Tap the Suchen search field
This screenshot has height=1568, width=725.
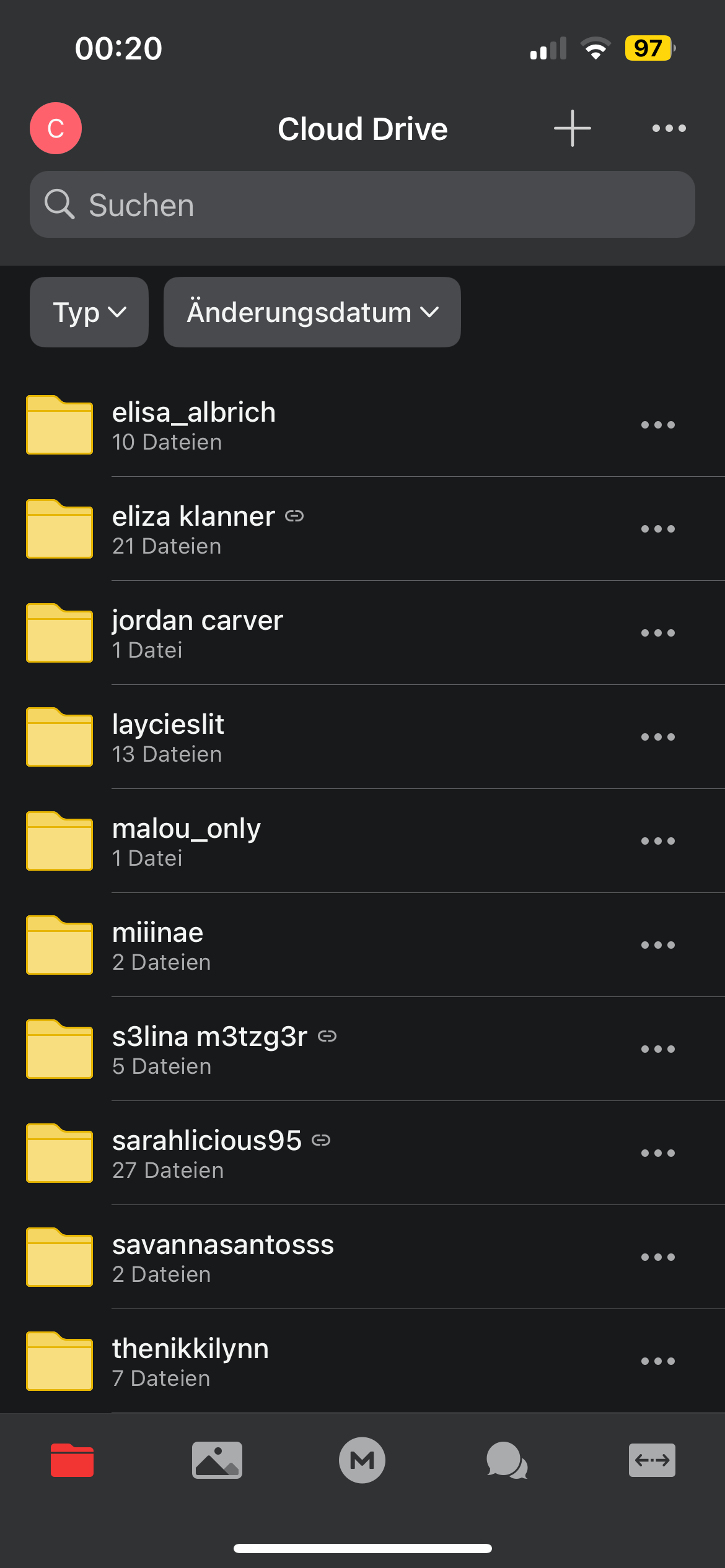362,204
